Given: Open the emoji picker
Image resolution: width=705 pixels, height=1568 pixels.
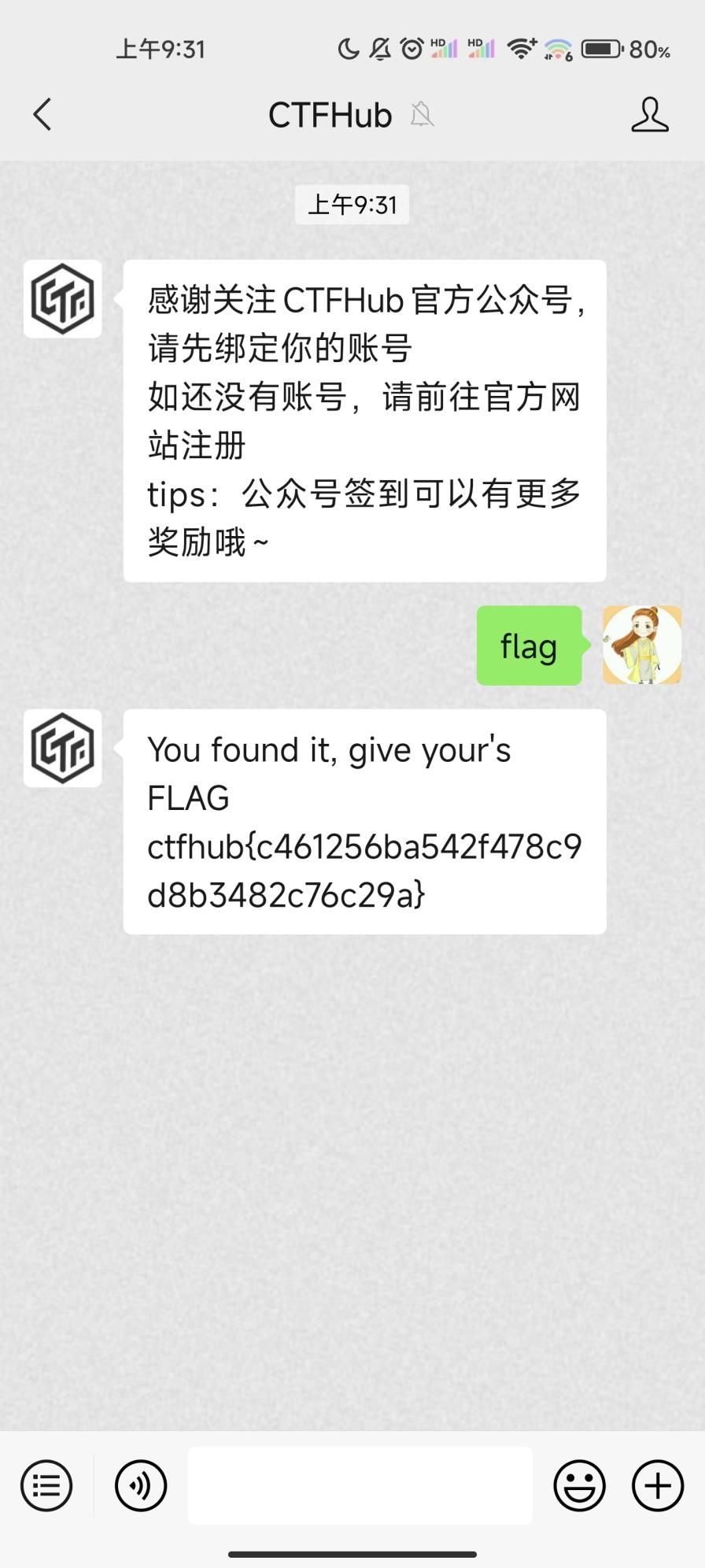Looking at the screenshot, I should pos(580,1485).
